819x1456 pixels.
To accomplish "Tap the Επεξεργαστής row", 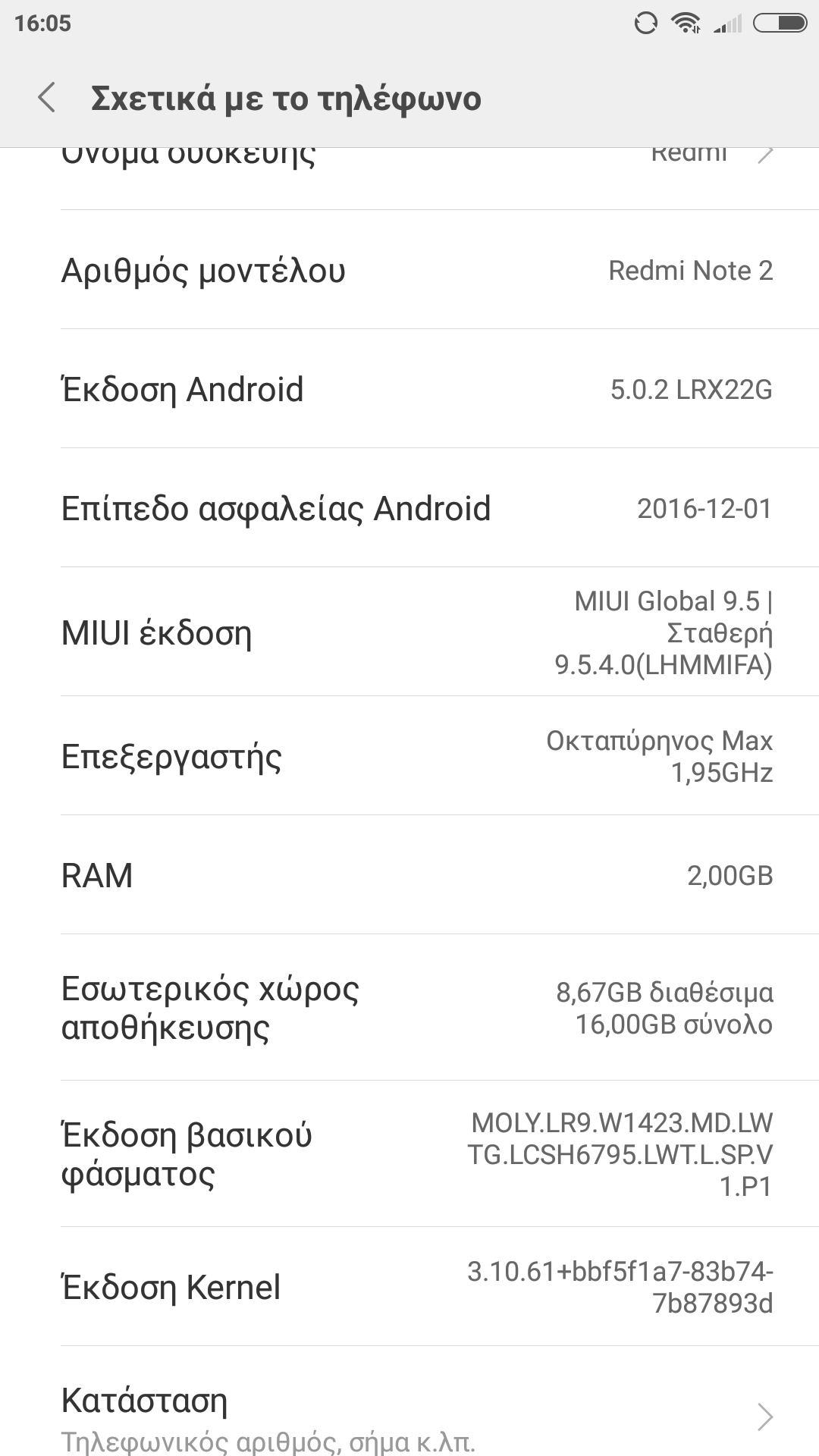I will coord(409,756).
